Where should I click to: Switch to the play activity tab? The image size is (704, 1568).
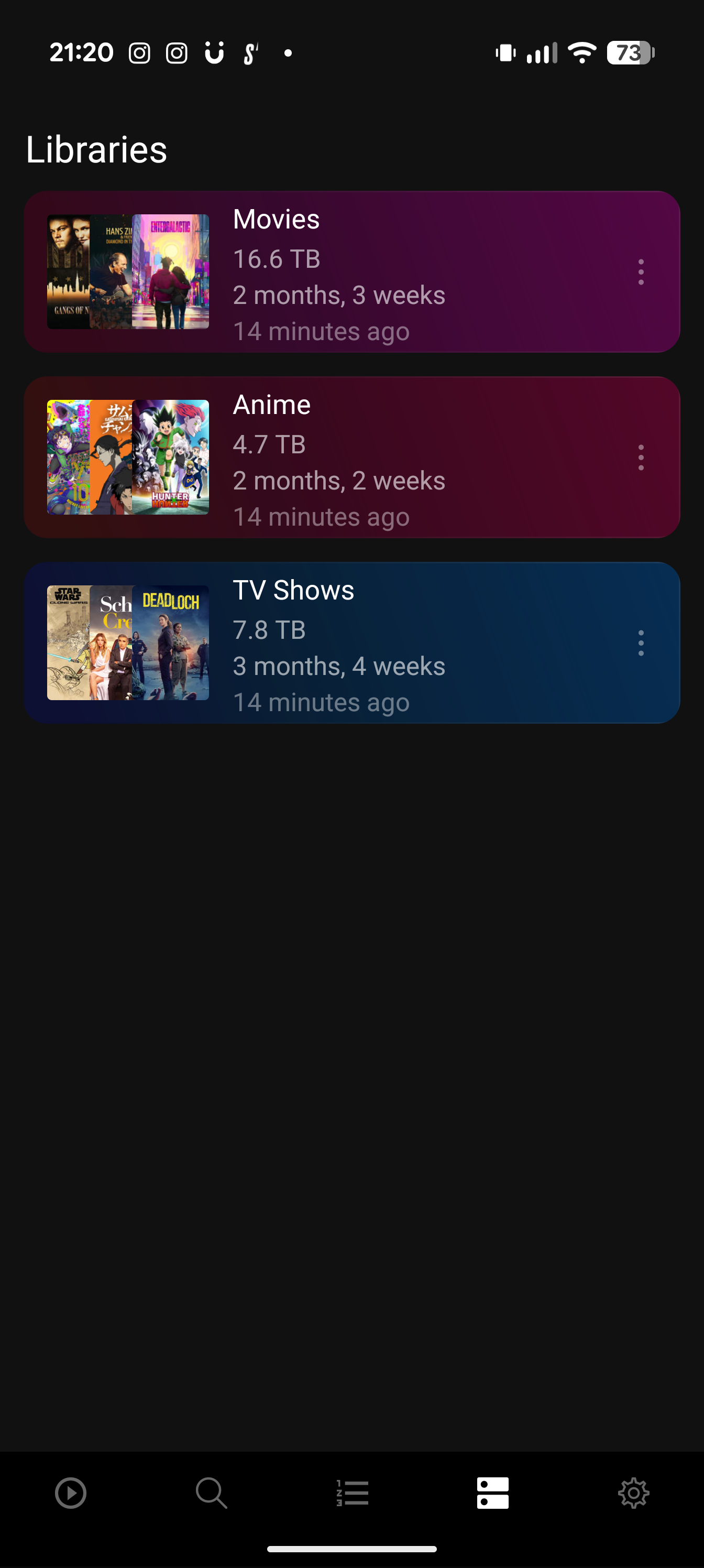click(71, 1493)
